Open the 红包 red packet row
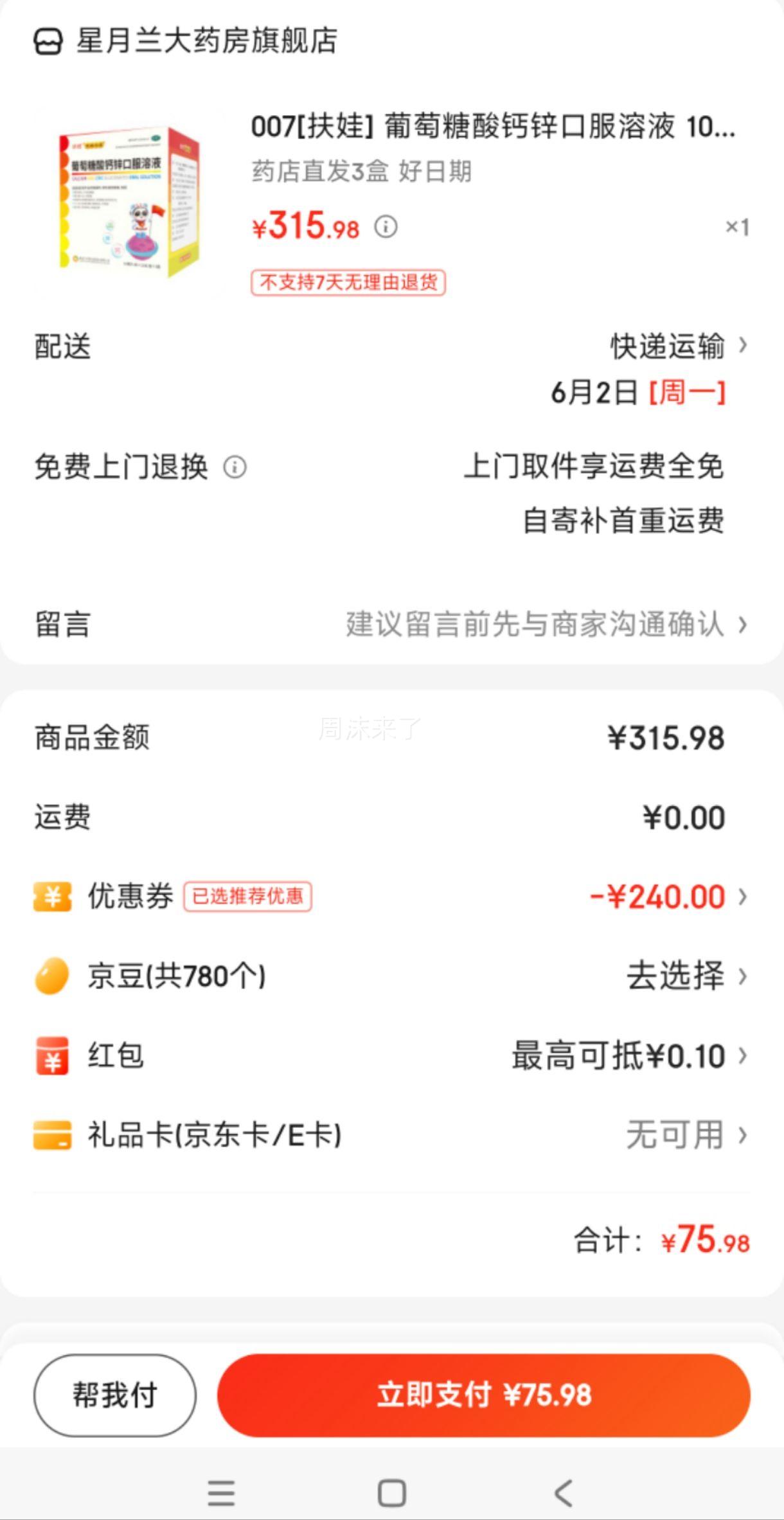Image resolution: width=784 pixels, height=1520 pixels. point(392,1056)
